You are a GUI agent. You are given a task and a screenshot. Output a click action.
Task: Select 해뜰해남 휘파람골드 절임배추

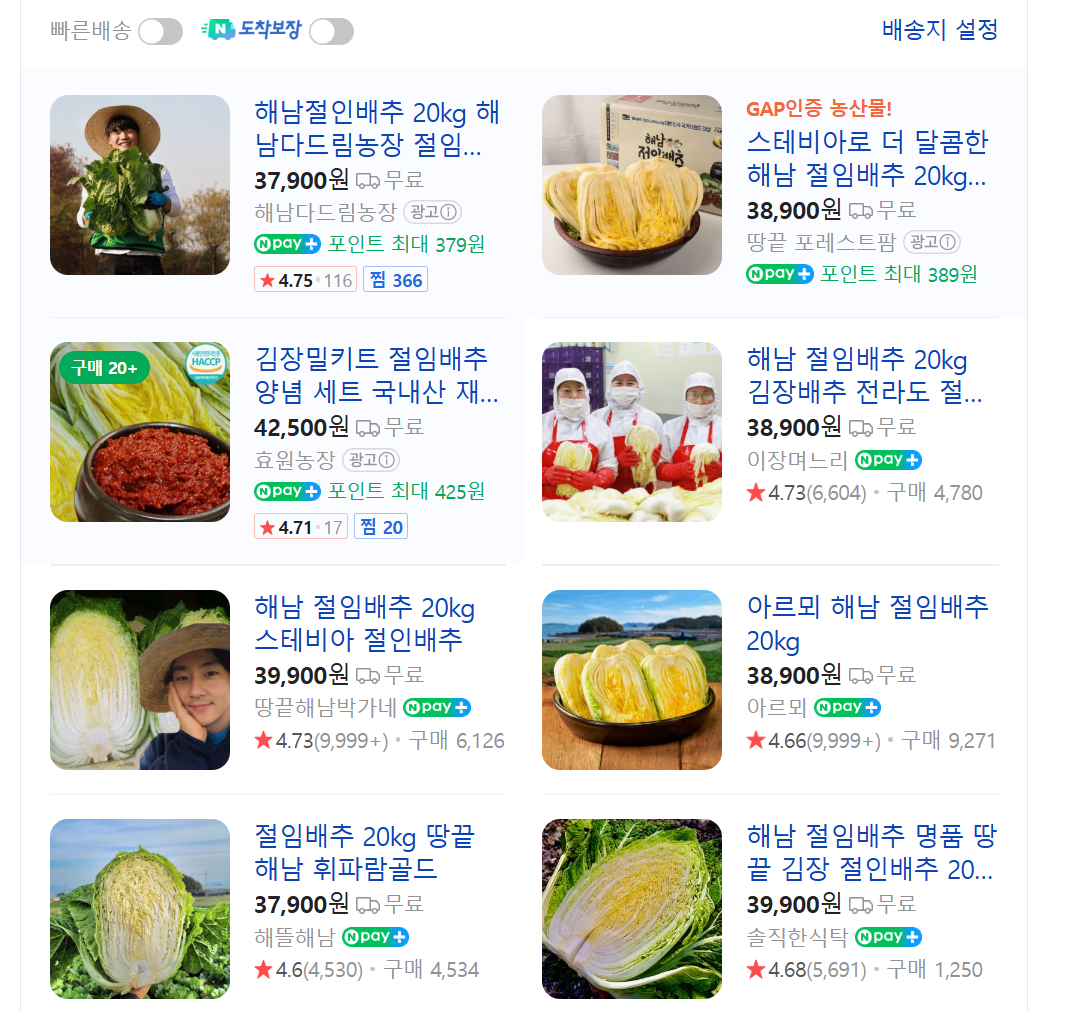[x=364, y=852]
